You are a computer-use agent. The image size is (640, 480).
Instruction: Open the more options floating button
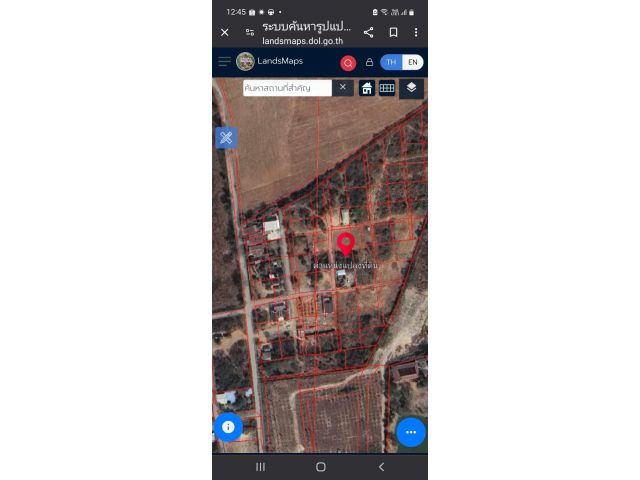coord(411,432)
